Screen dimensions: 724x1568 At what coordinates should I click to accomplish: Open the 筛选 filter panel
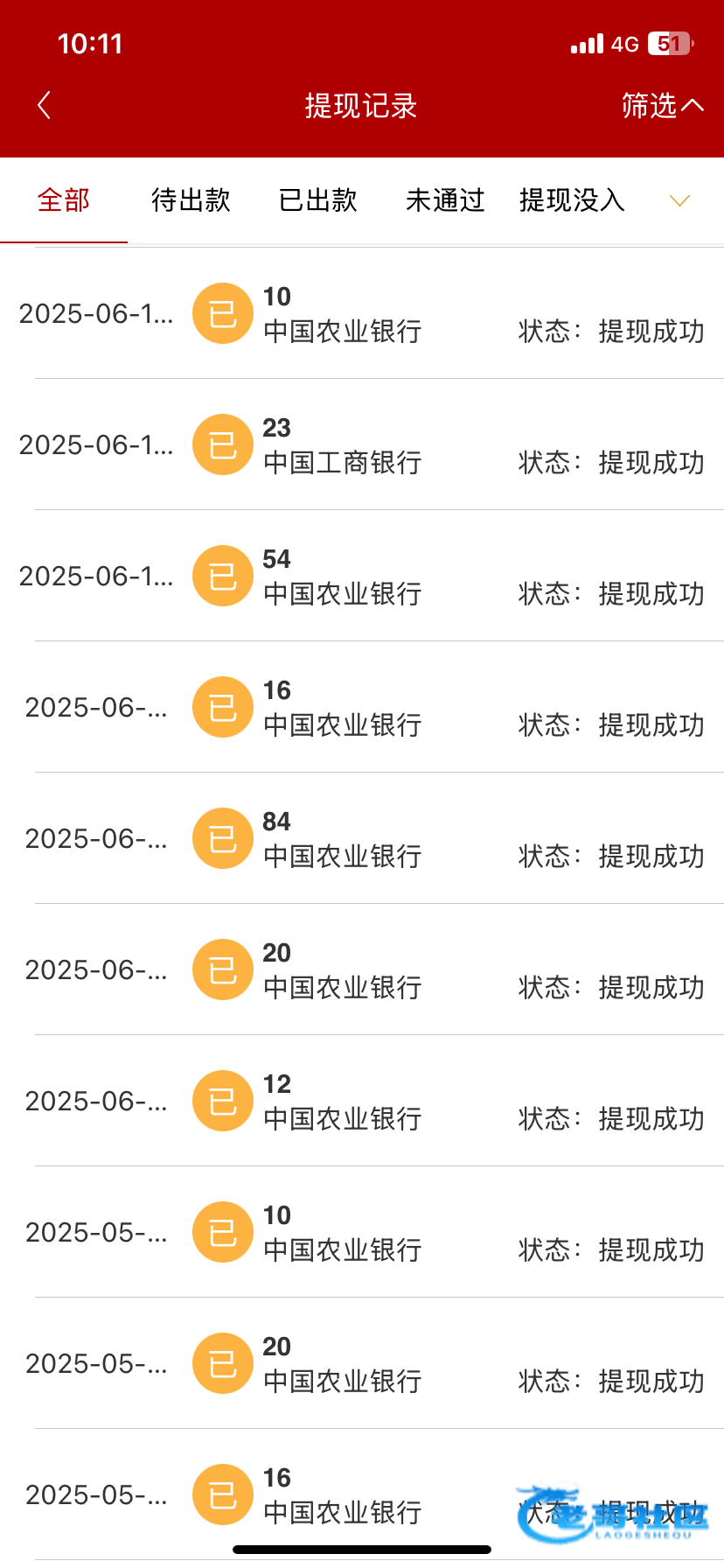pos(662,106)
